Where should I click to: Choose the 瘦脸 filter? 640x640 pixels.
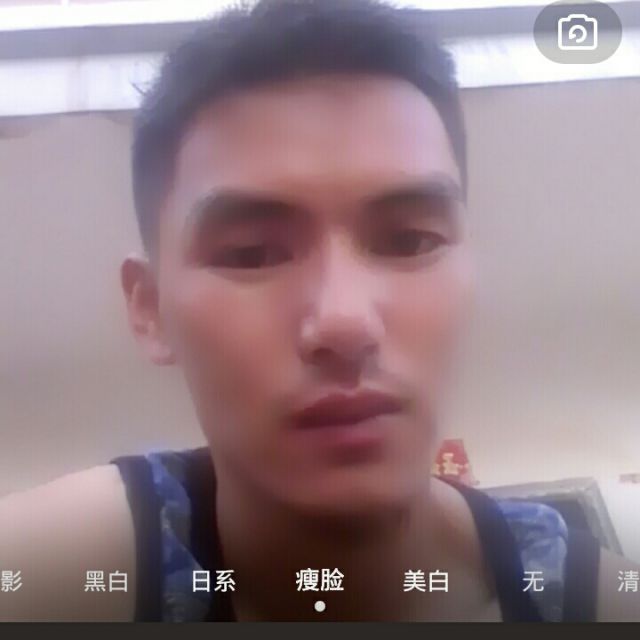click(319, 580)
